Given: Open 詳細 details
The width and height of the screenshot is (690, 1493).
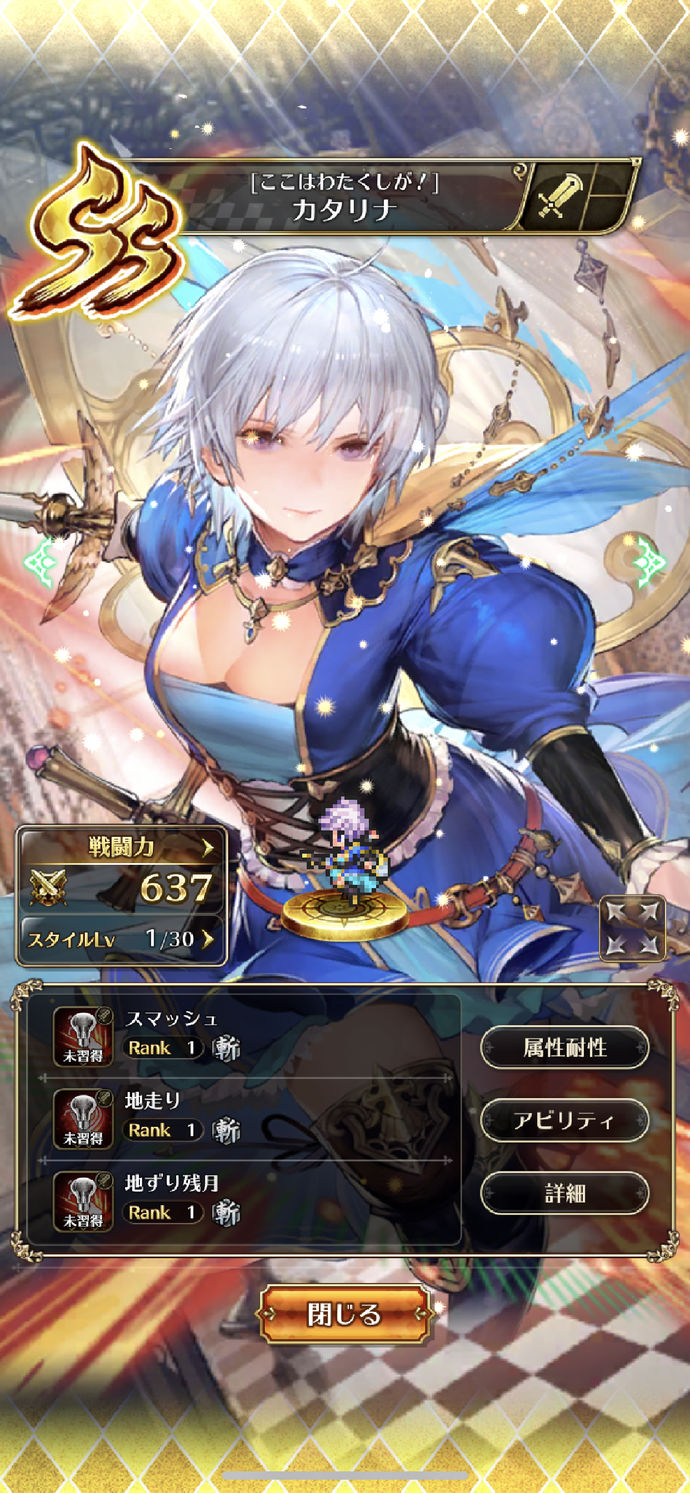Looking at the screenshot, I should click(565, 1193).
